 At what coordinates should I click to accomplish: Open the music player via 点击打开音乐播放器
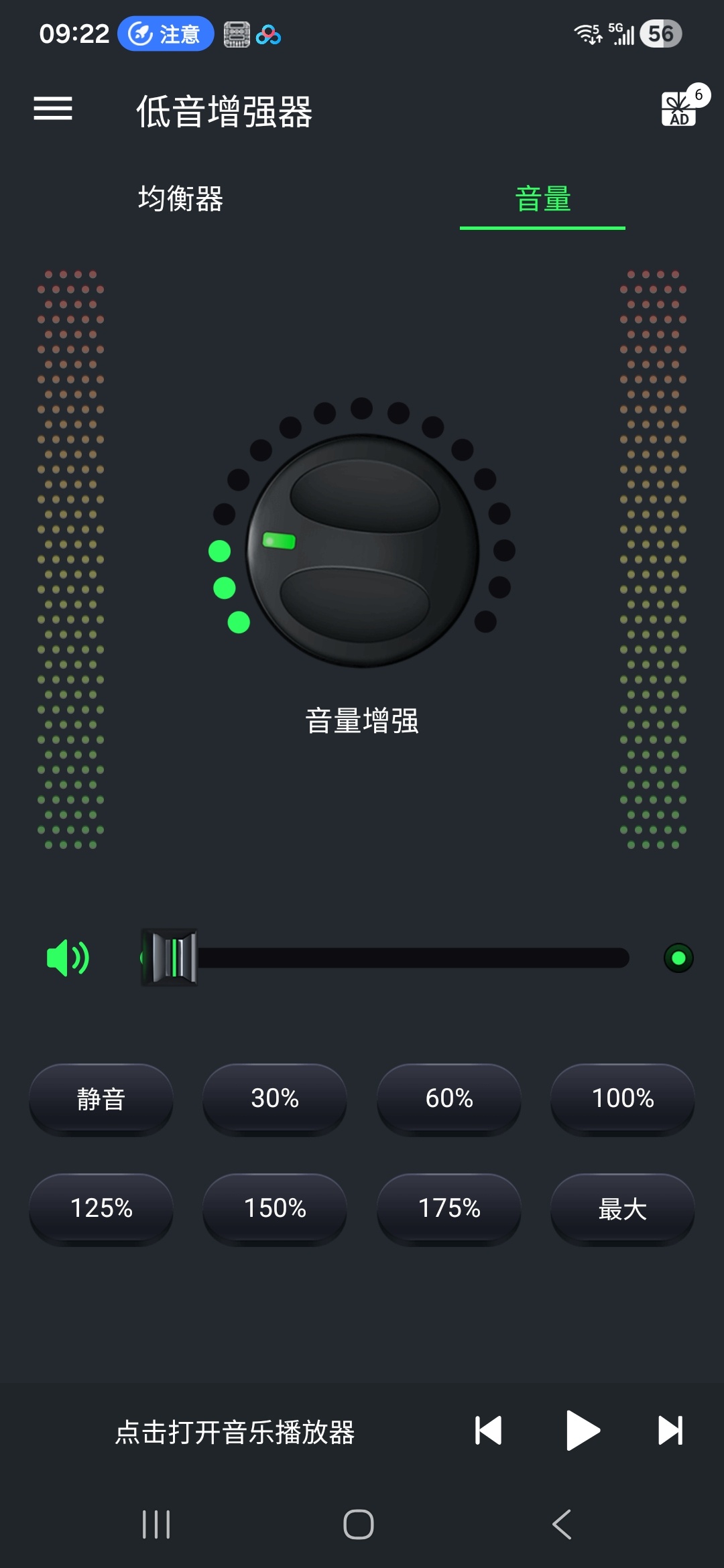coord(236,1431)
